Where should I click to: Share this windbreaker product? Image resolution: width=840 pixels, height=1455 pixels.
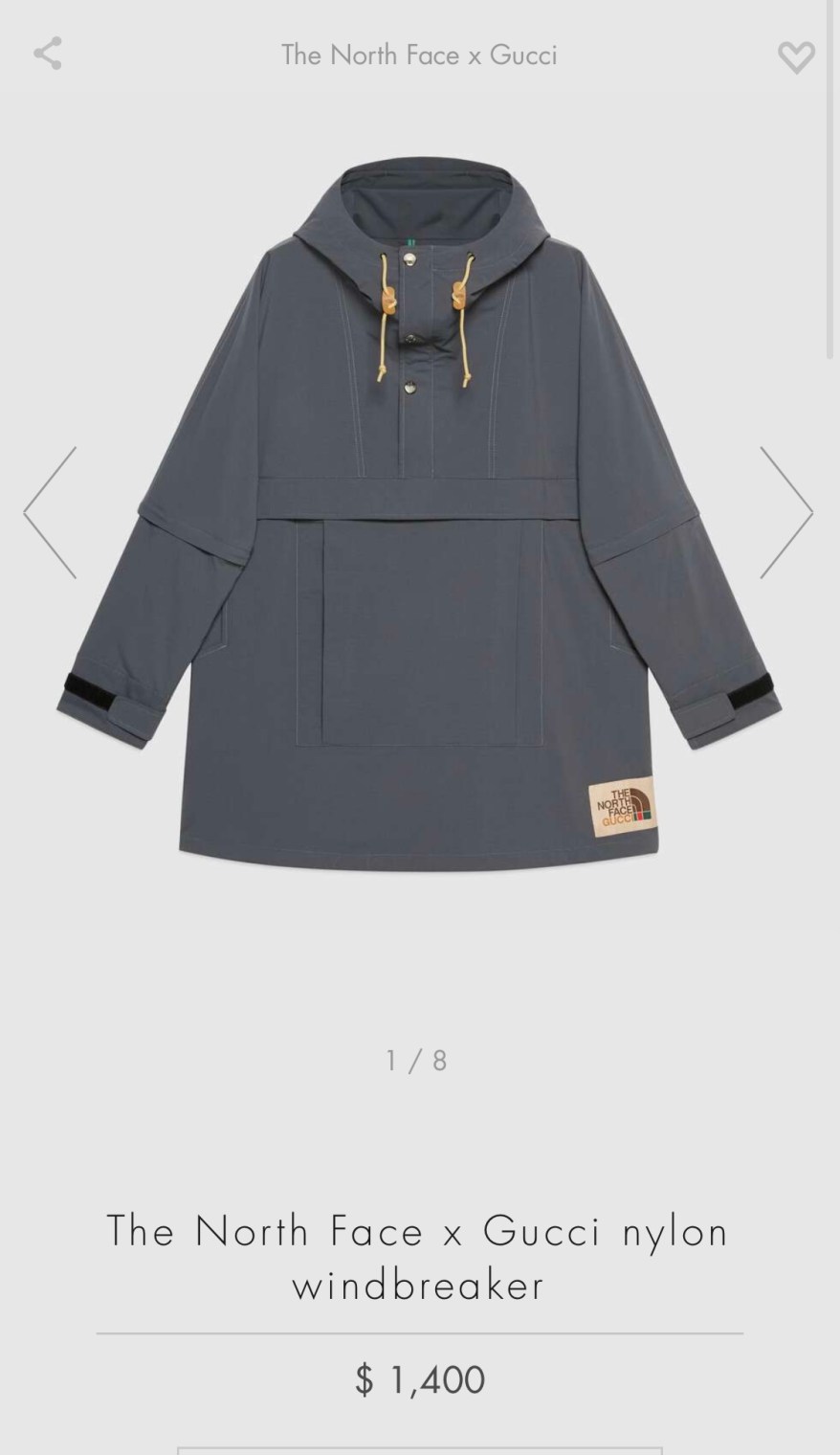(48, 54)
